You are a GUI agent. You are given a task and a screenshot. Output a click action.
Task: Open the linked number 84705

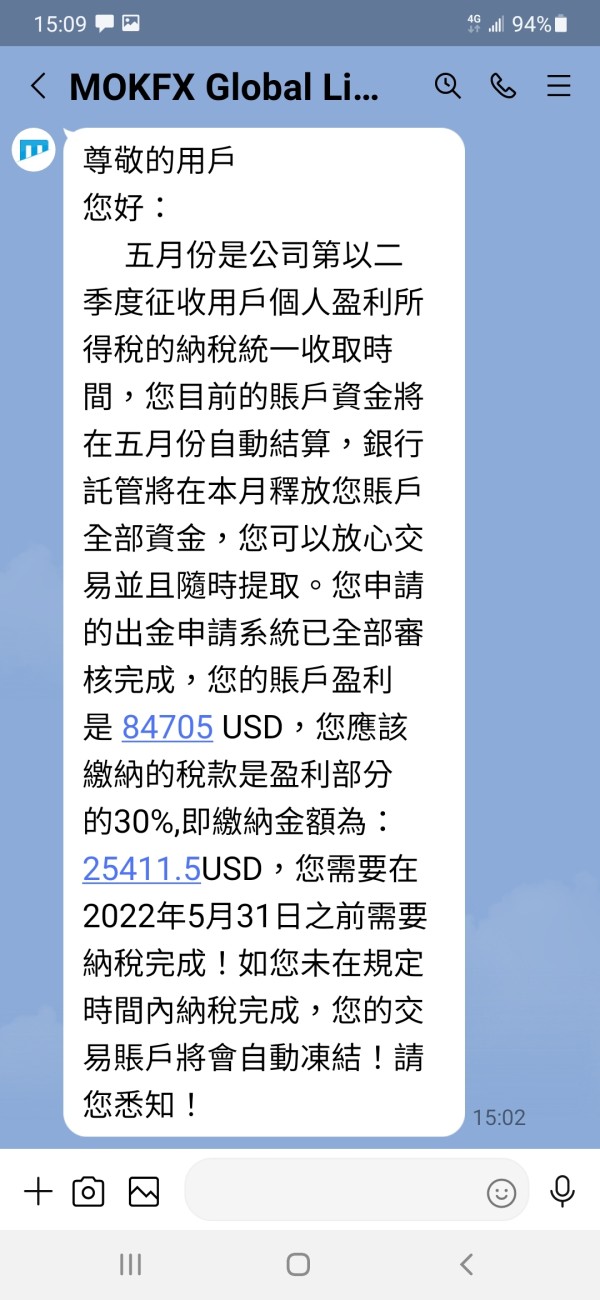pos(167,727)
